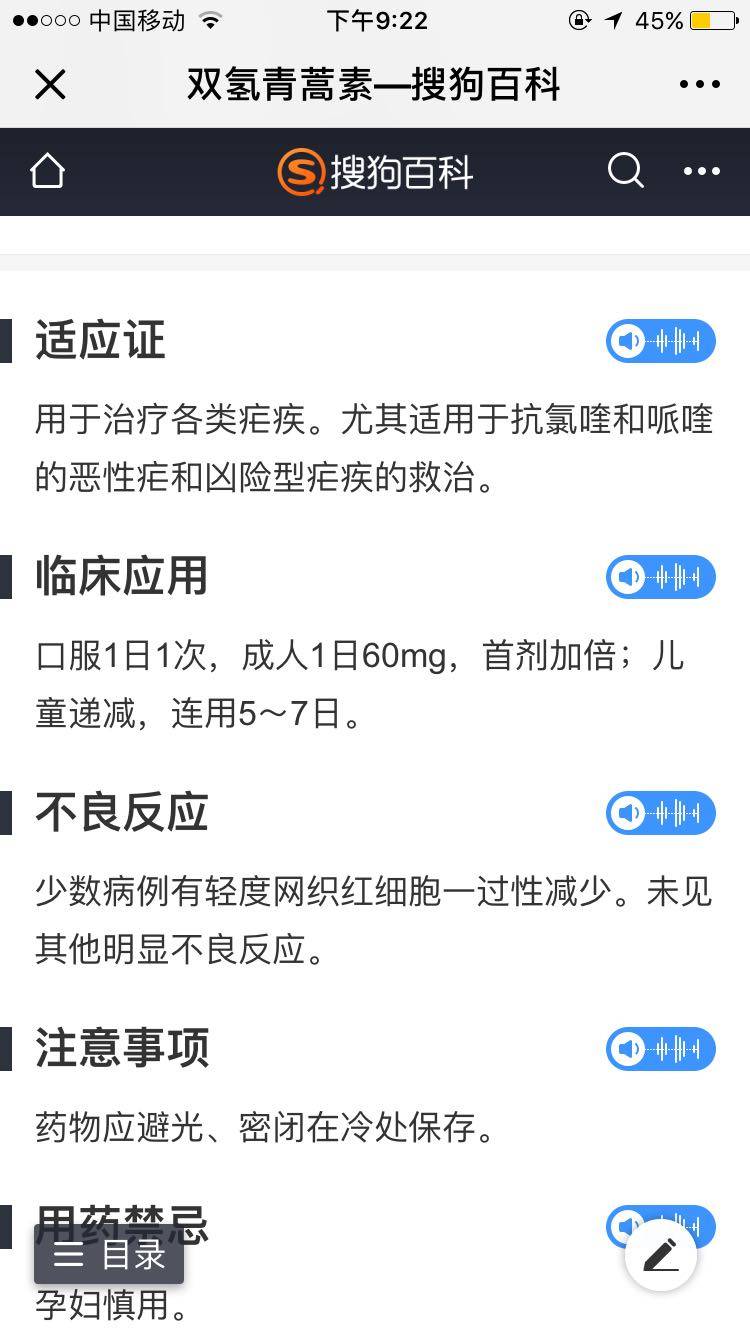Open the Sogou Baike search
The width and height of the screenshot is (750, 1334).
coord(625,172)
